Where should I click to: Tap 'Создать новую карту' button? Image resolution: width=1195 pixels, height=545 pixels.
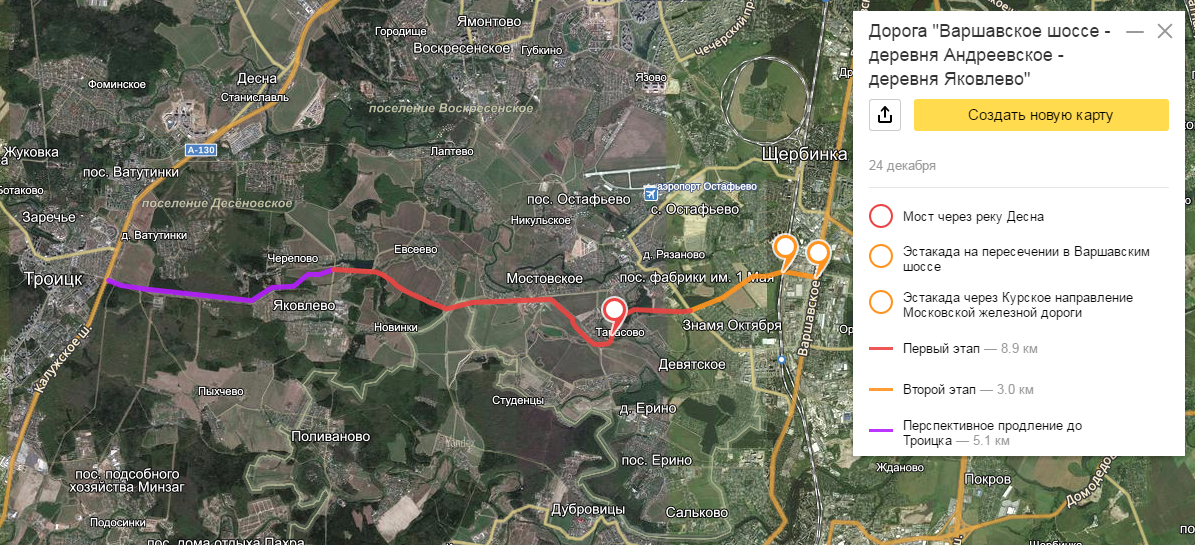pyautogui.click(x=1040, y=115)
